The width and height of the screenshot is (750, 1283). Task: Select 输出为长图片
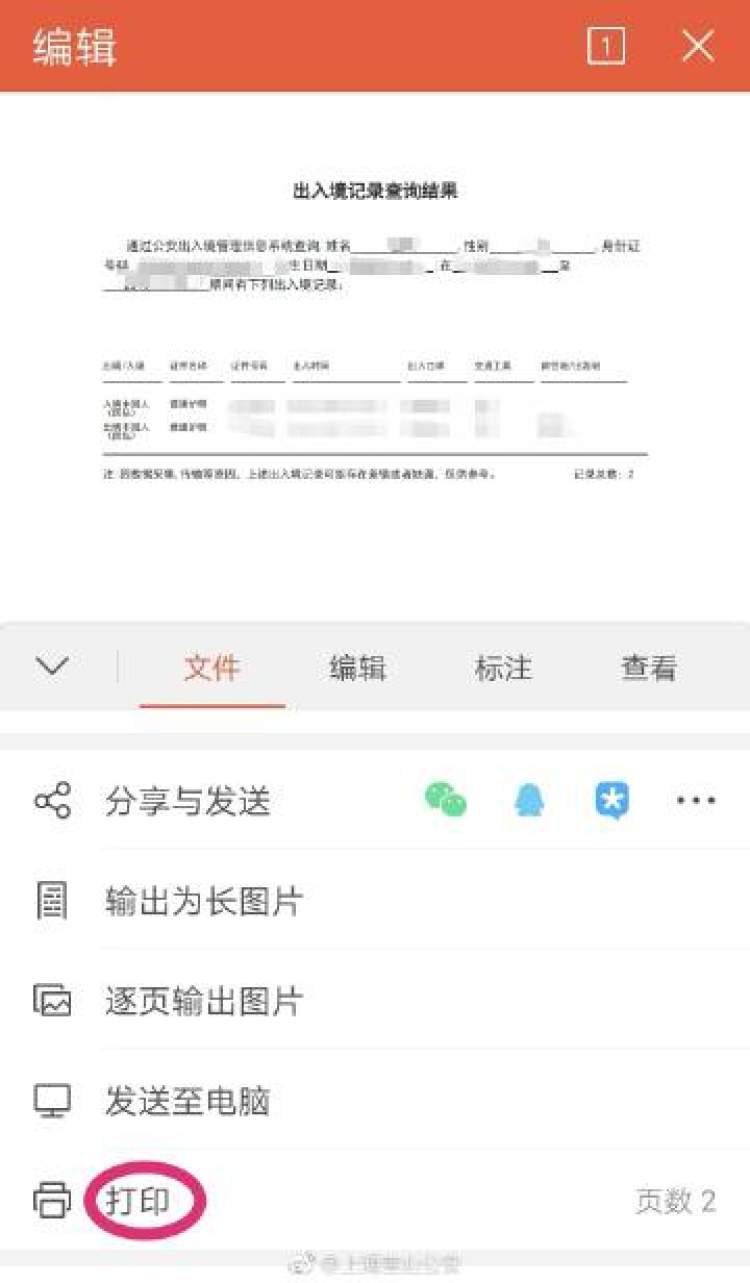(375, 901)
